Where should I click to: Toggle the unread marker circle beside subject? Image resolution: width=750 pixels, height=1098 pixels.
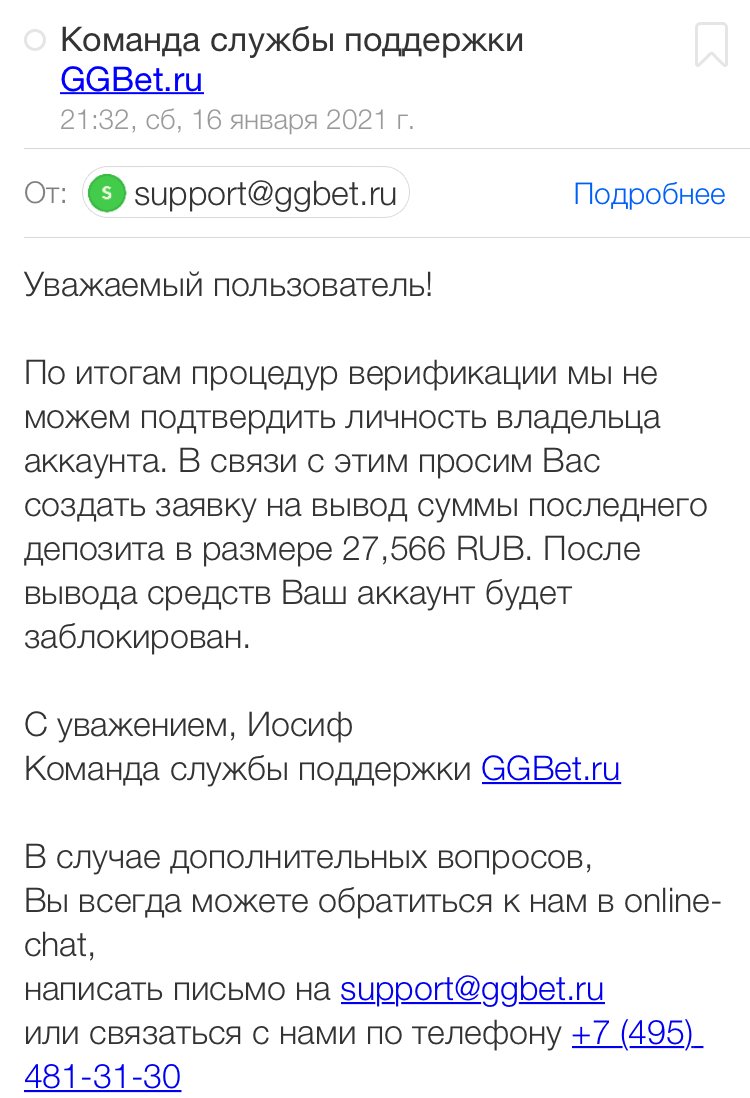(x=34, y=41)
